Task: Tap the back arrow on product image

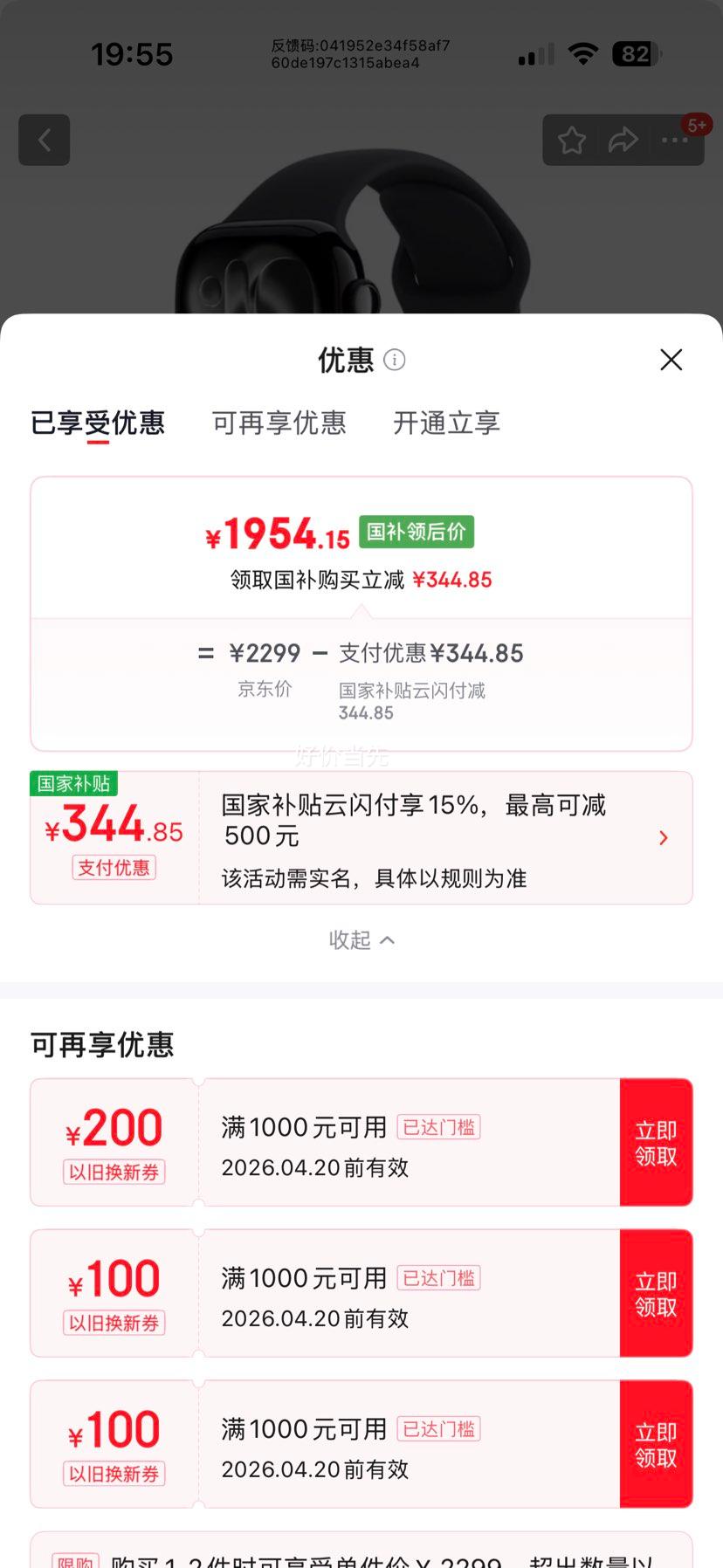Action: (44, 140)
